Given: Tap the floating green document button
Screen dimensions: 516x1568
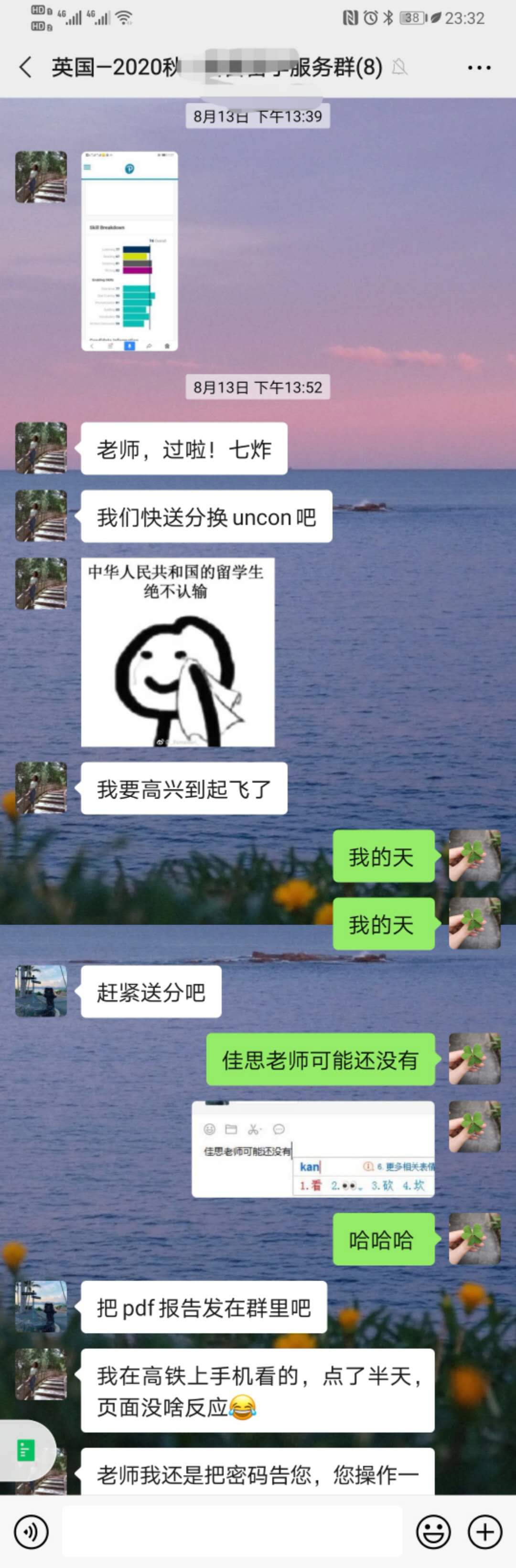Looking at the screenshot, I should coord(26,1451).
